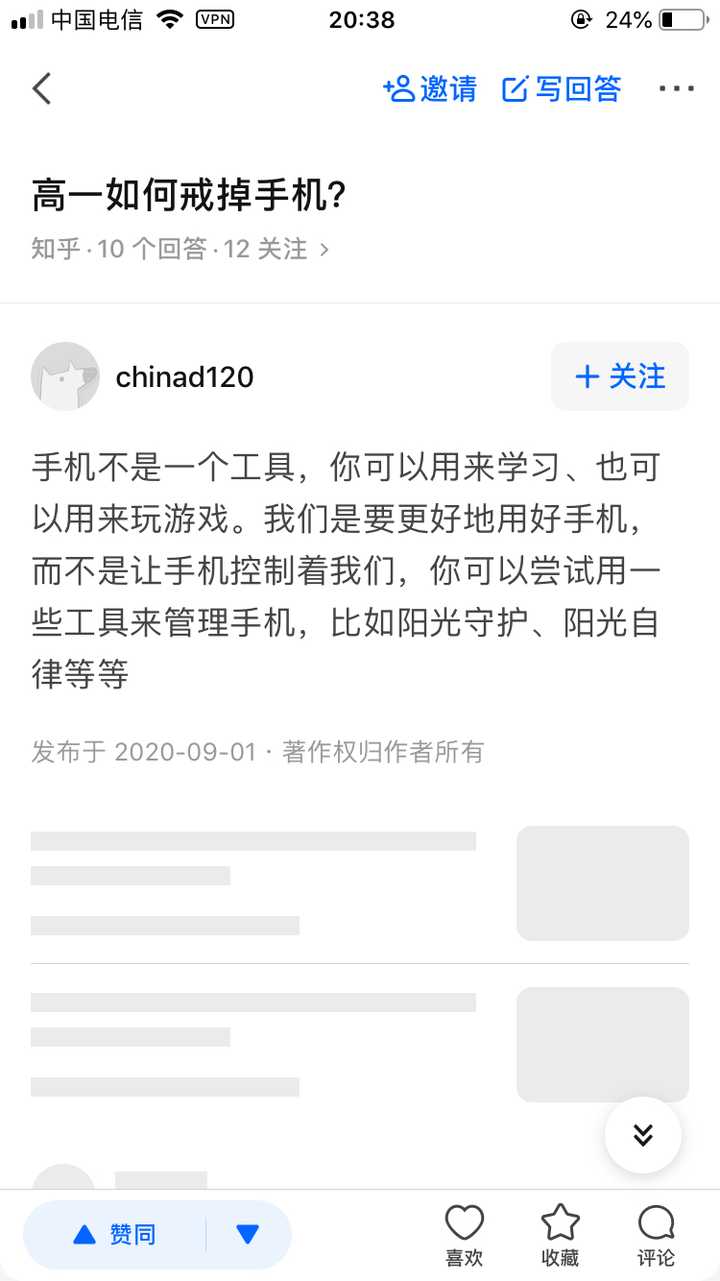Open more options with the three-dot icon

676,89
